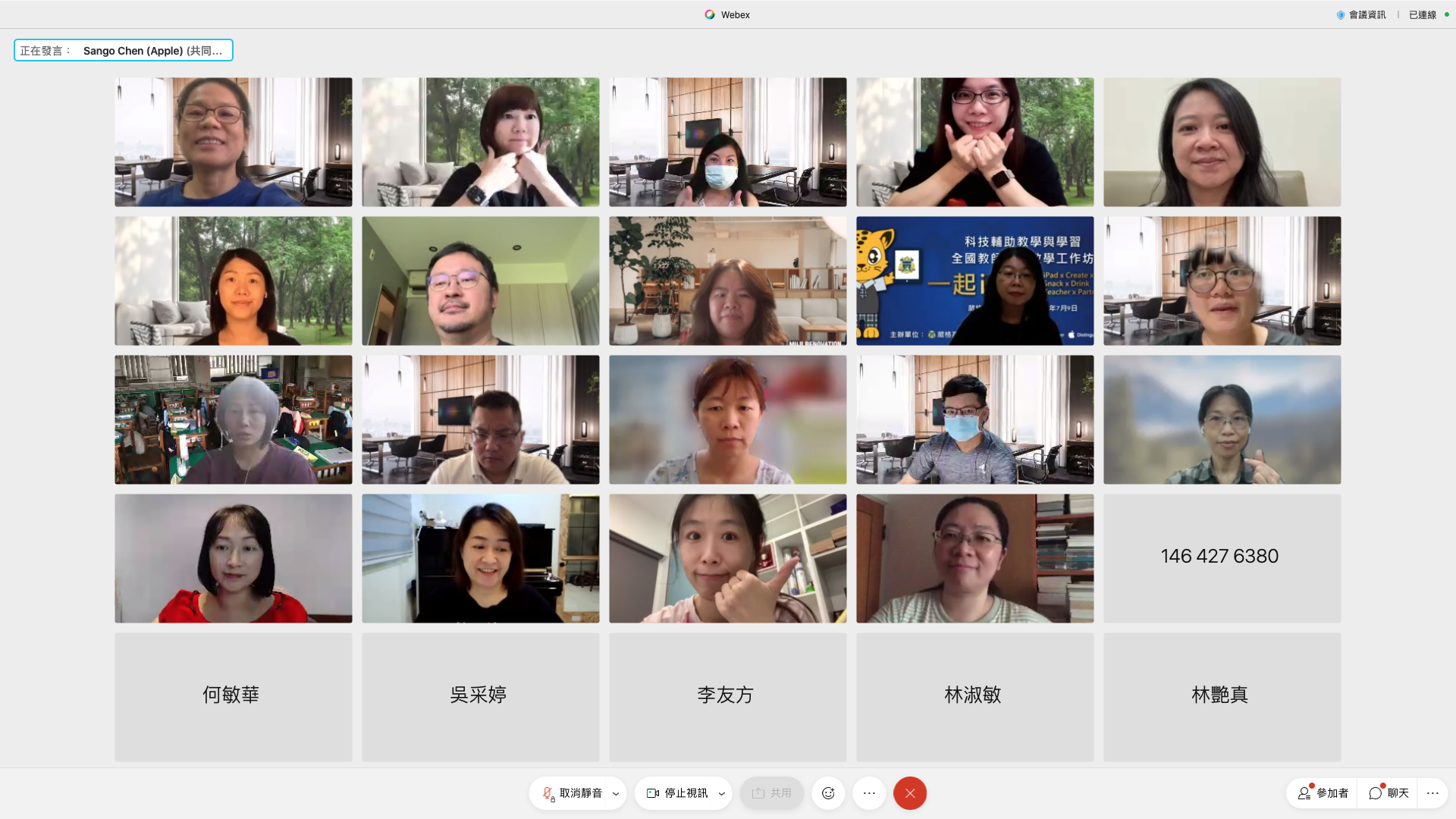Select the 146 427 6380 participant tile
Screen dimensions: 1456x819
[x=1222, y=558]
